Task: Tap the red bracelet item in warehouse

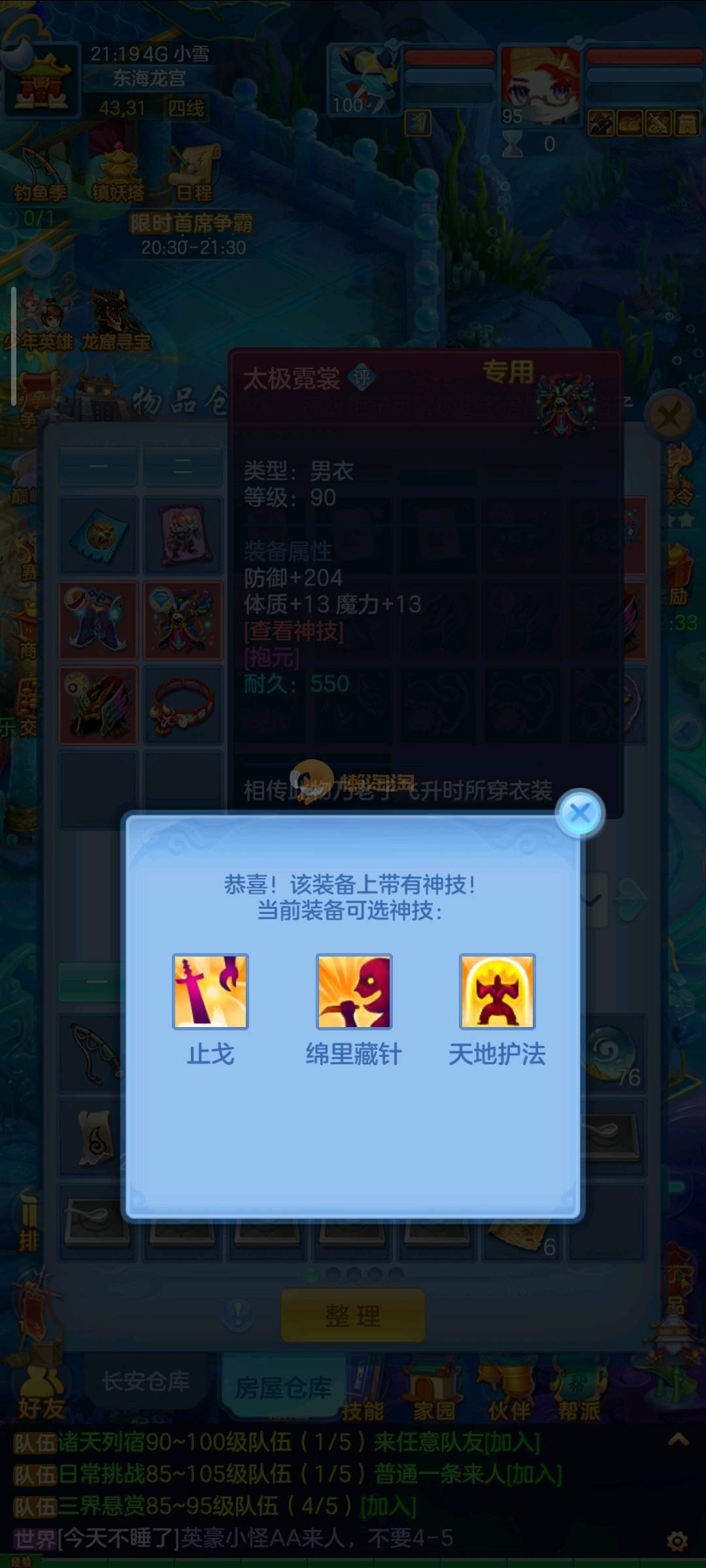Action: [x=182, y=706]
